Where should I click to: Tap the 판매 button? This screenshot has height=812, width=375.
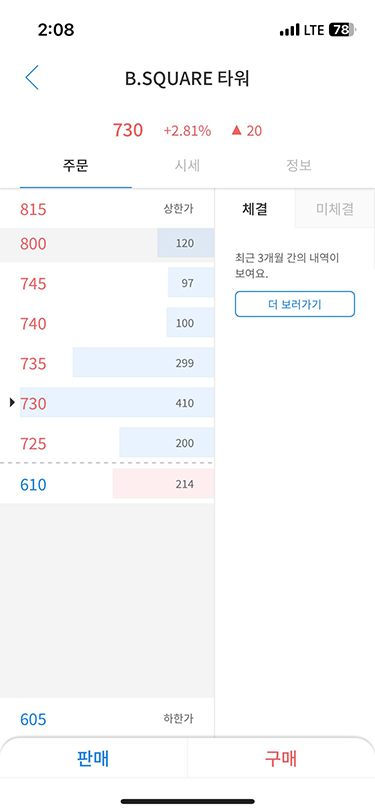click(94, 759)
